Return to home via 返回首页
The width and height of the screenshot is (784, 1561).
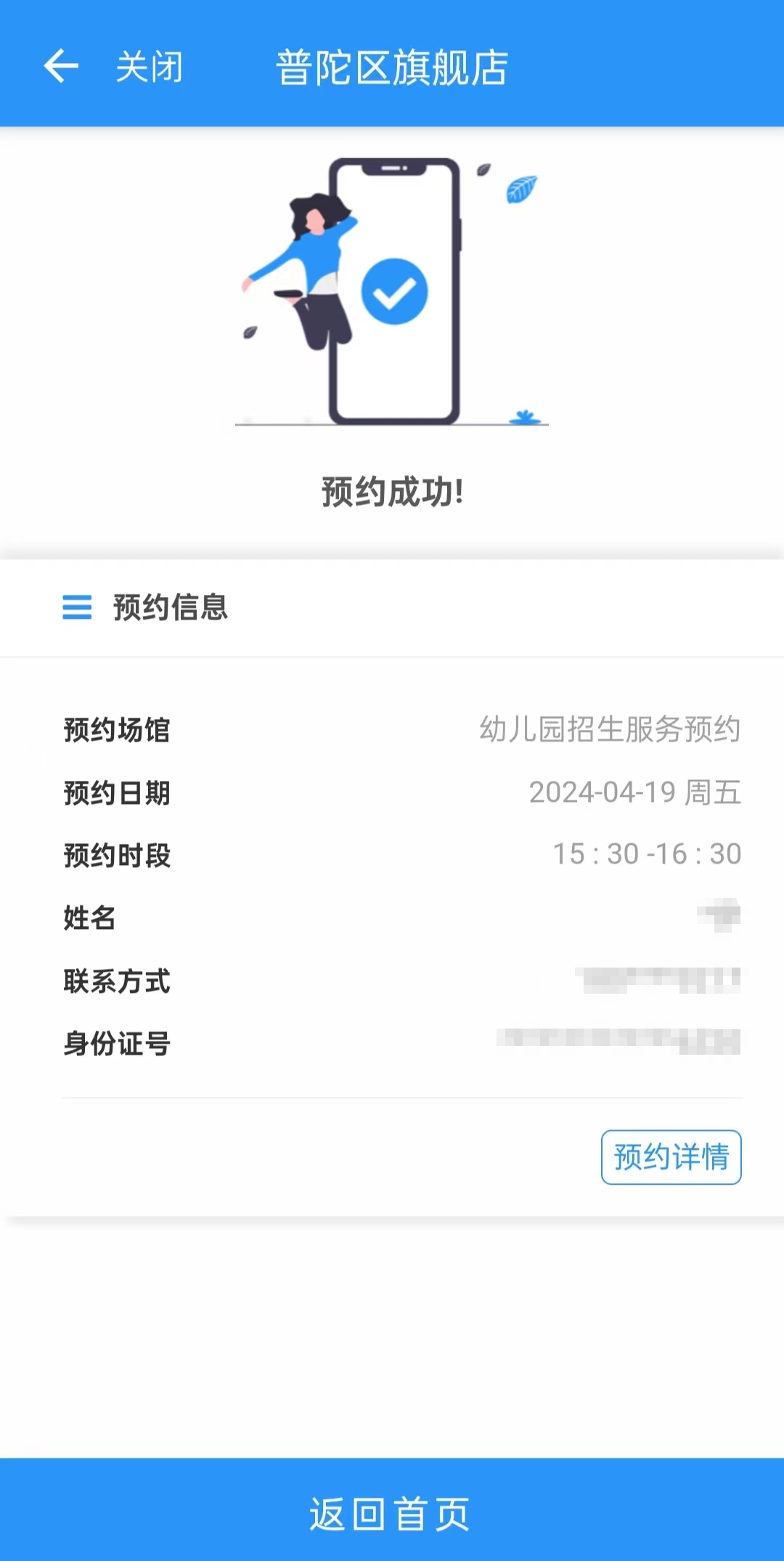click(392, 1514)
